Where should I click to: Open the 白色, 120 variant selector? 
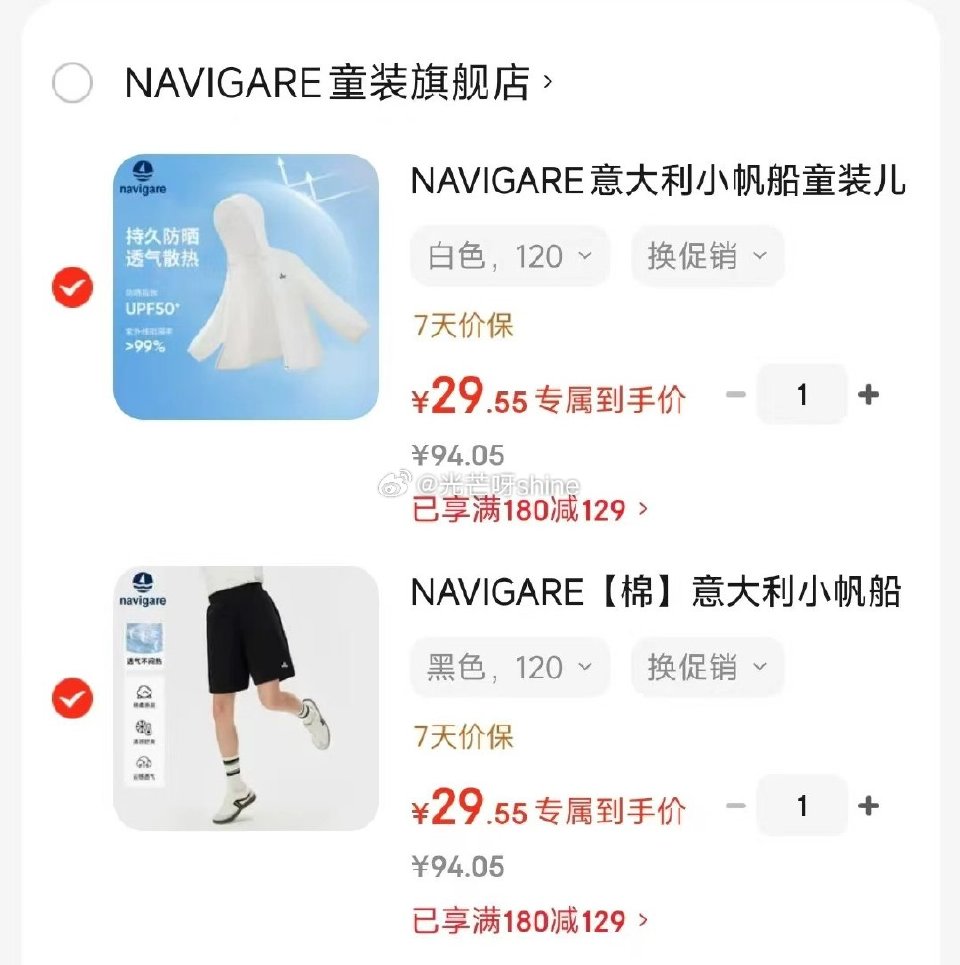click(x=509, y=256)
